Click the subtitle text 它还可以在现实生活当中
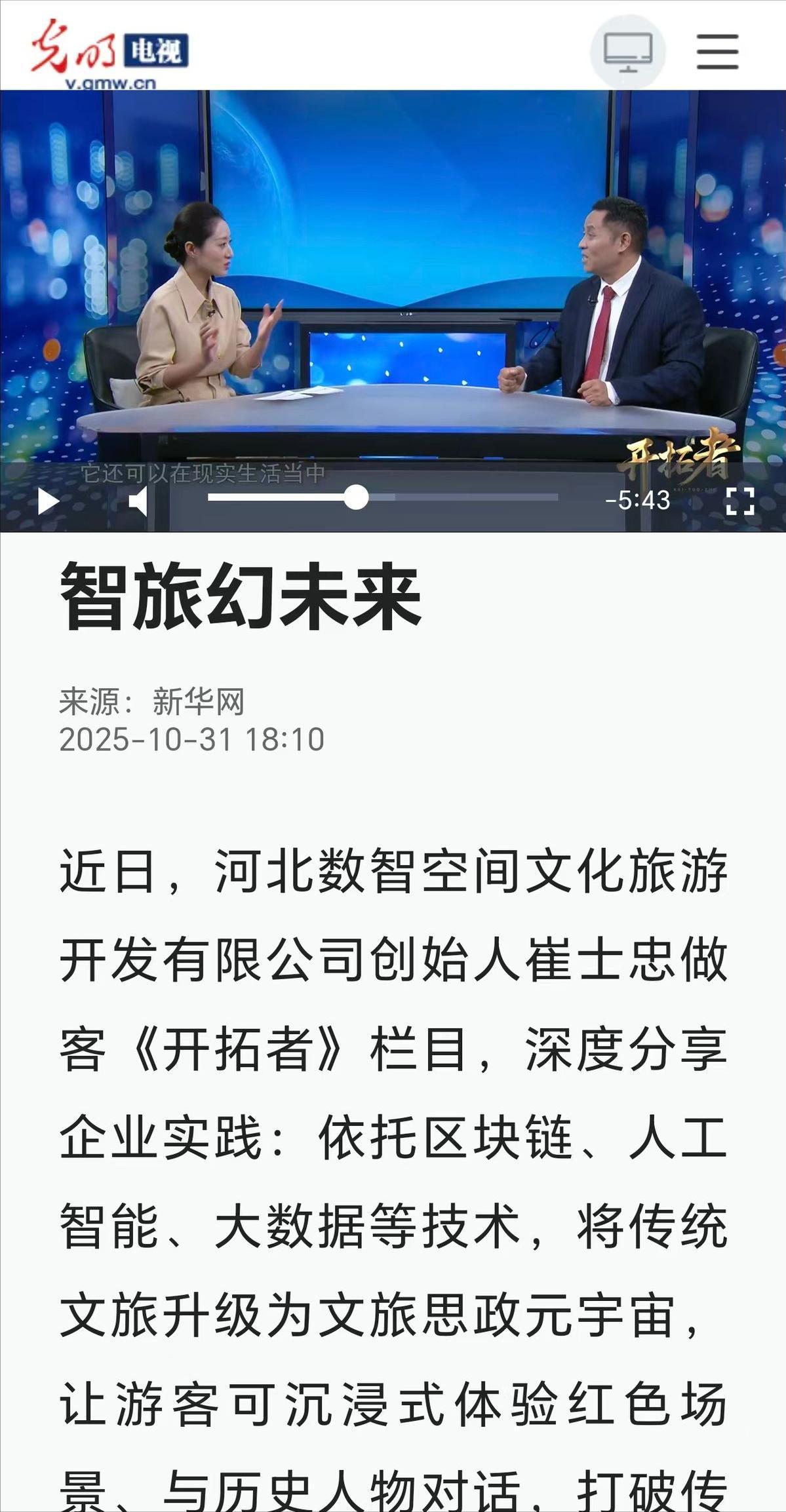786x1512 pixels. pyautogui.click(x=203, y=471)
